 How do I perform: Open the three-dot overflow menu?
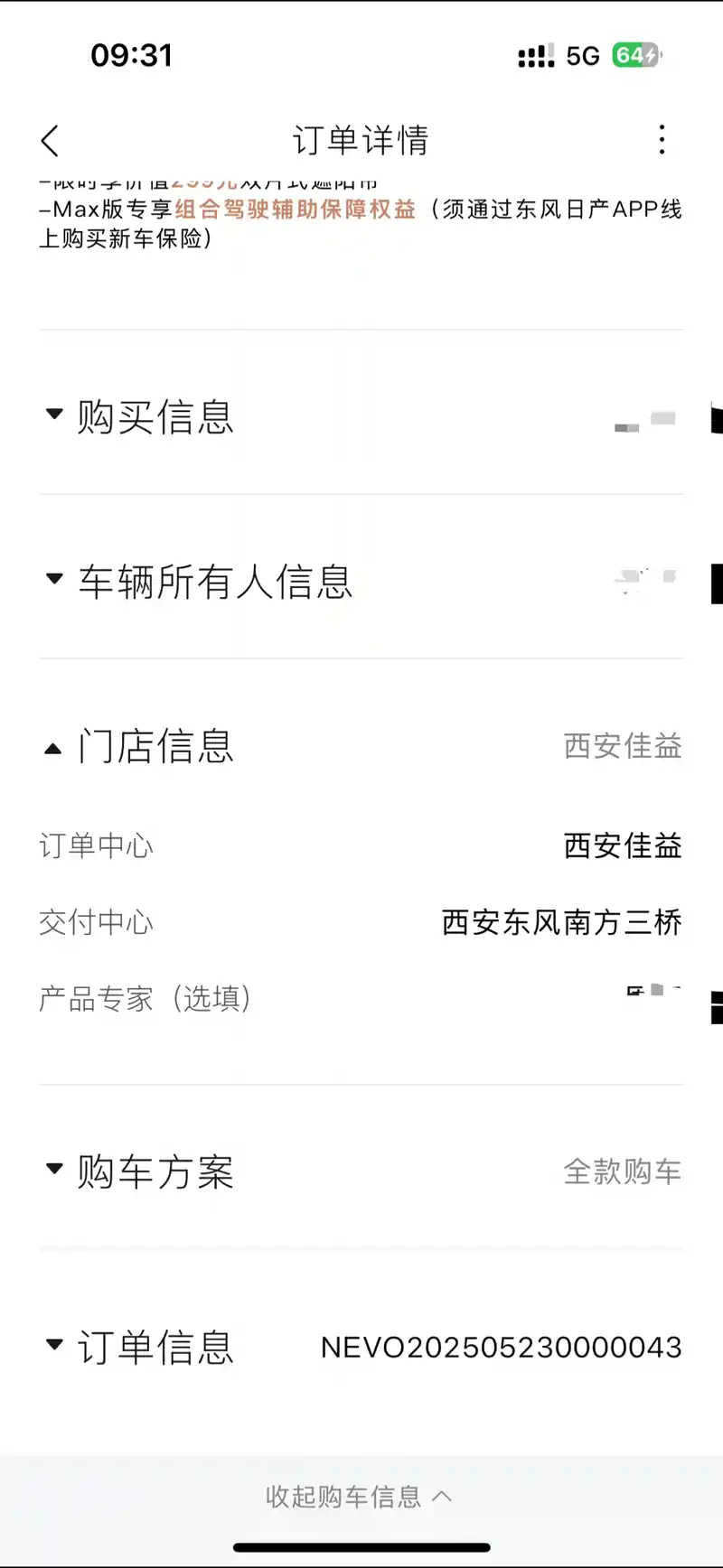point(662,140)
